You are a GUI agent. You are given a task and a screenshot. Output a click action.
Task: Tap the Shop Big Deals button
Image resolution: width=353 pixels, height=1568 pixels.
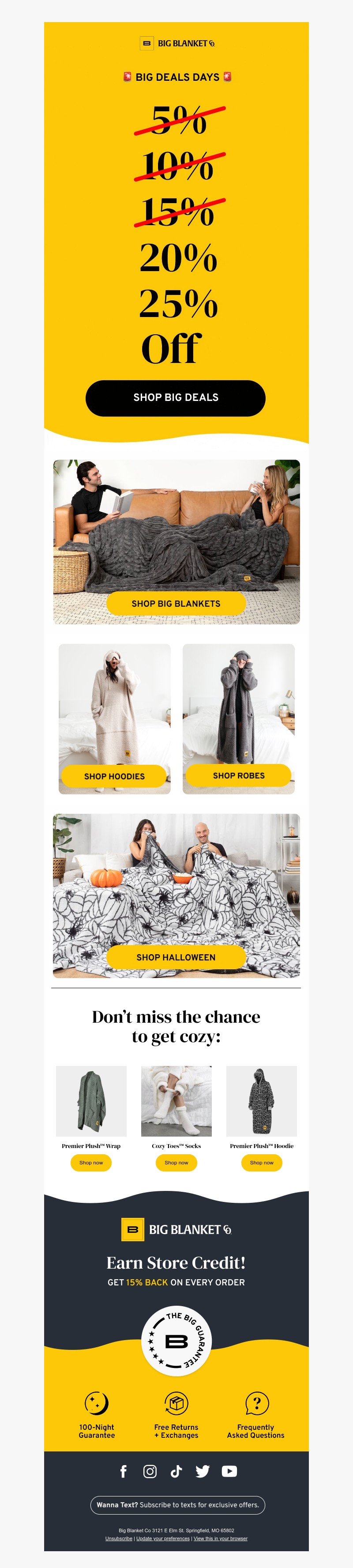[175, 398]
